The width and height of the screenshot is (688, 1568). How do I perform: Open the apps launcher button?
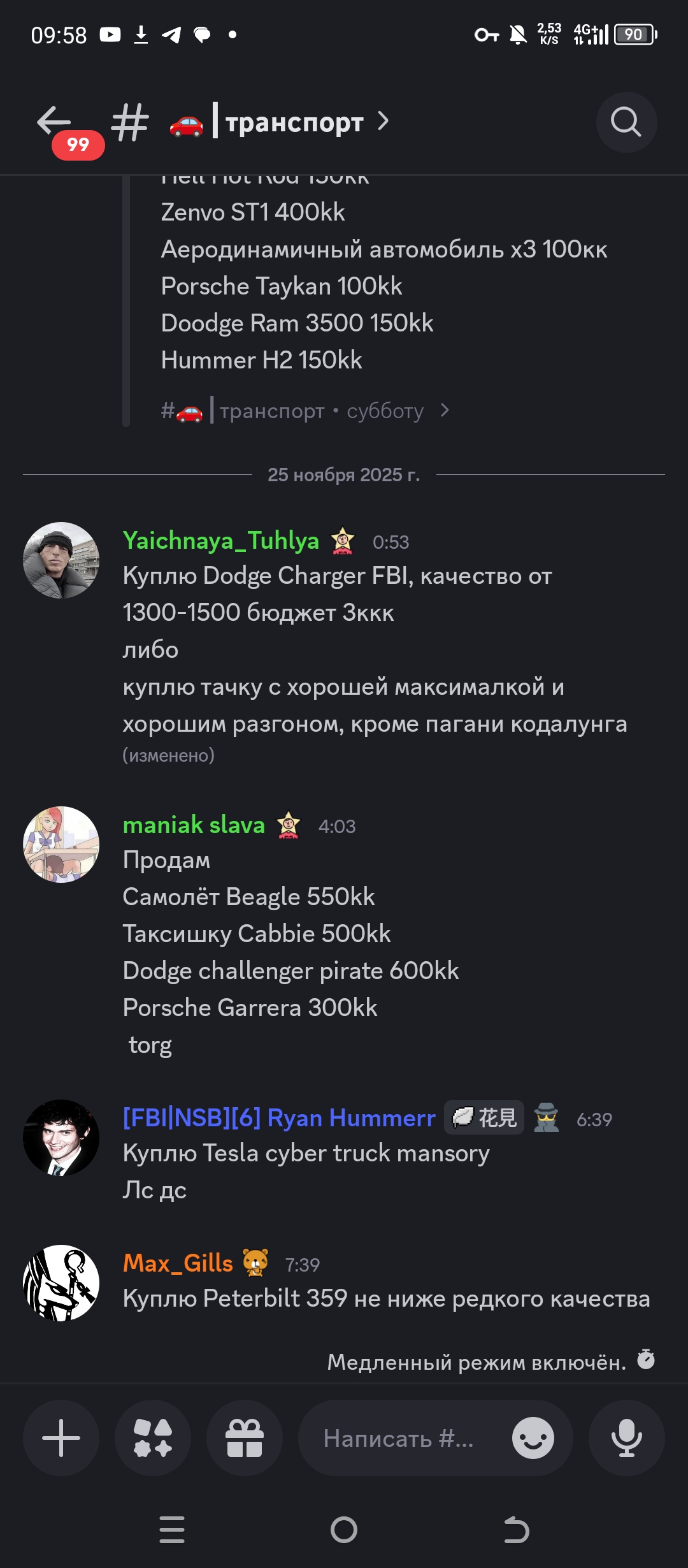(153, 1437)
